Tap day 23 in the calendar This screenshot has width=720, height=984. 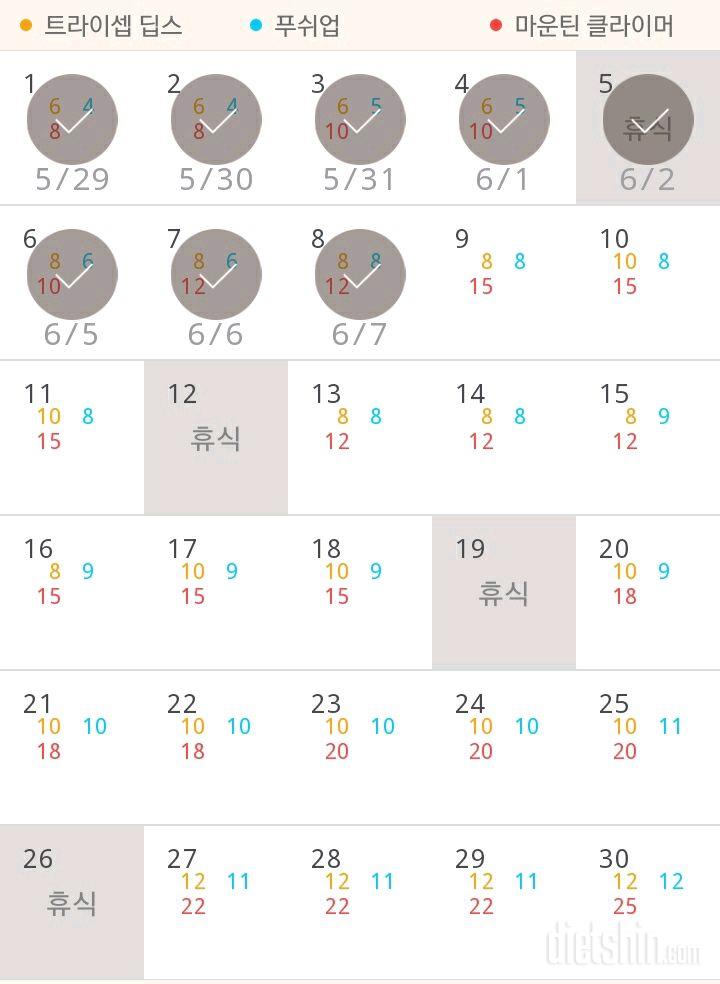[x=360, y=747]
